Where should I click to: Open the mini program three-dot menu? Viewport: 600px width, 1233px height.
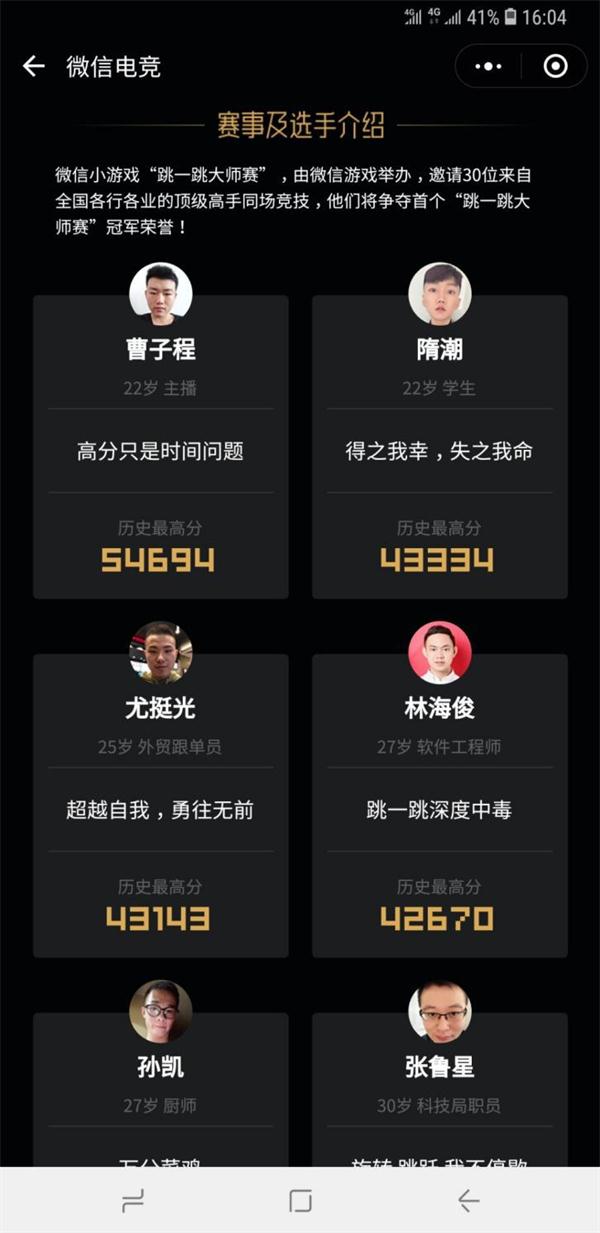(x=489, y=67)
